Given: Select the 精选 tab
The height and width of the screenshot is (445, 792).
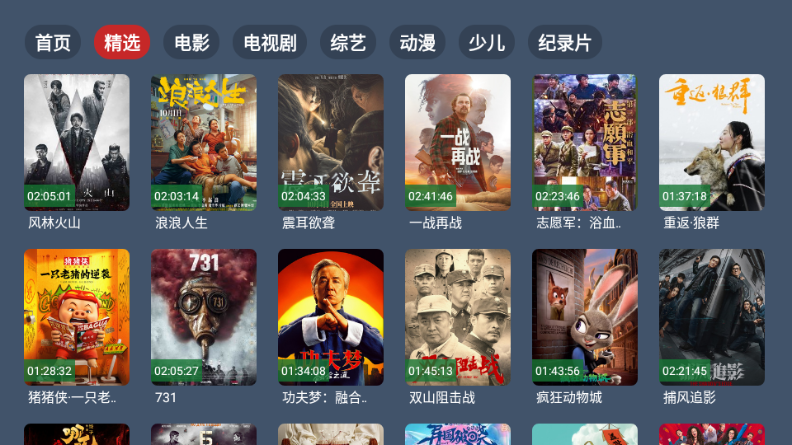Looking at the screenshot, I should (x=122, y=43).
